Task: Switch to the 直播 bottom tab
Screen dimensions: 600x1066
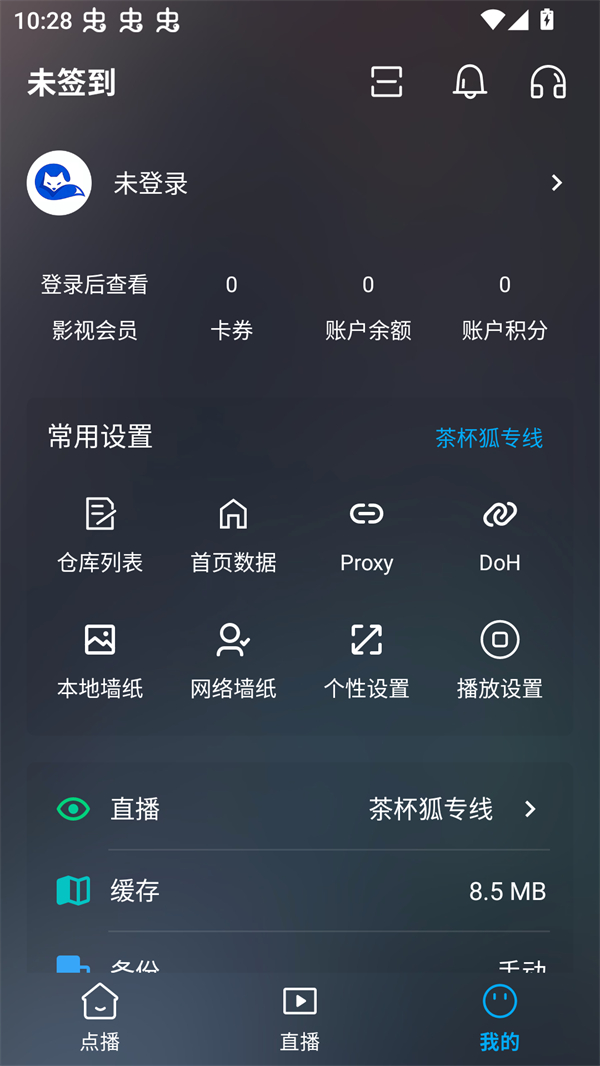Action: pyautogui.click(x=300, y=1015)
